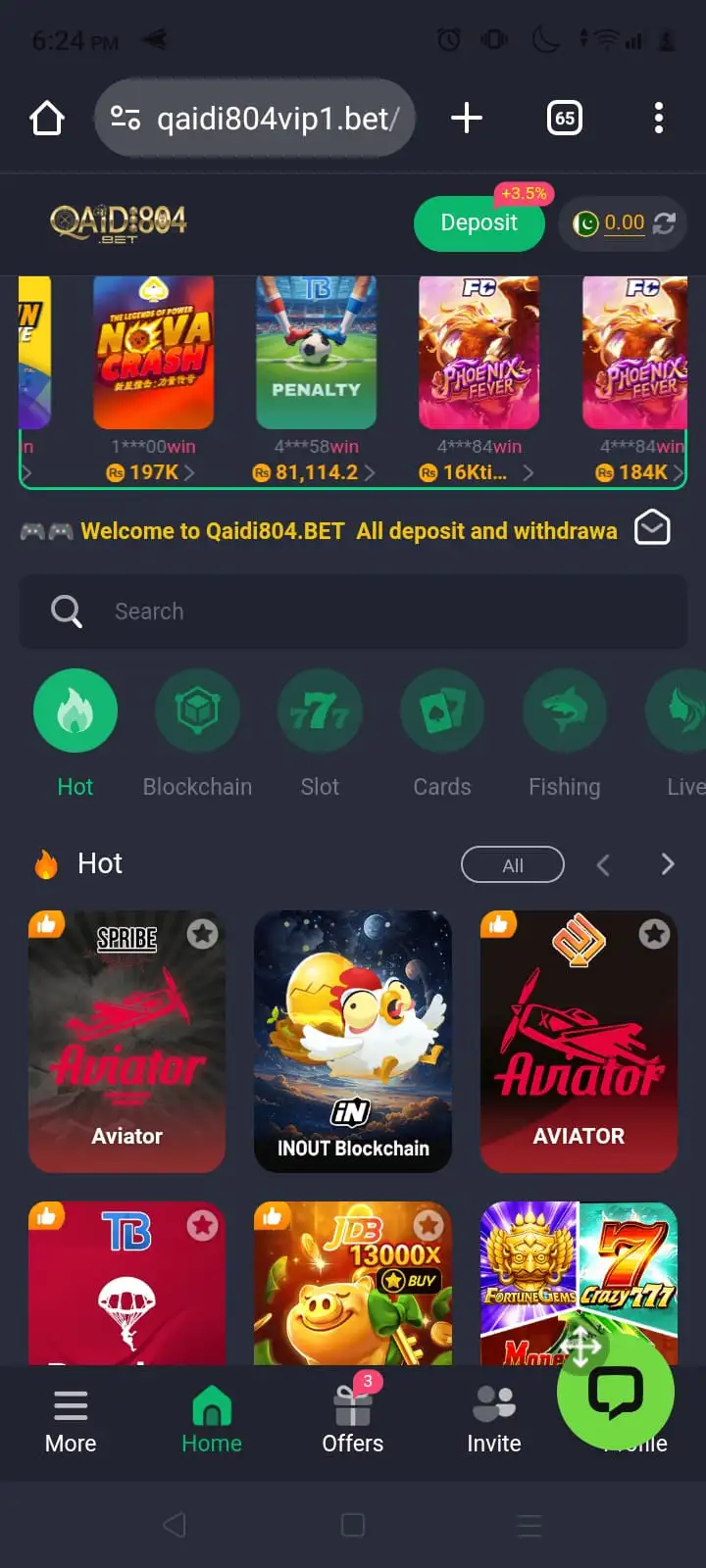Open the Penalty game winner tile

316,353
